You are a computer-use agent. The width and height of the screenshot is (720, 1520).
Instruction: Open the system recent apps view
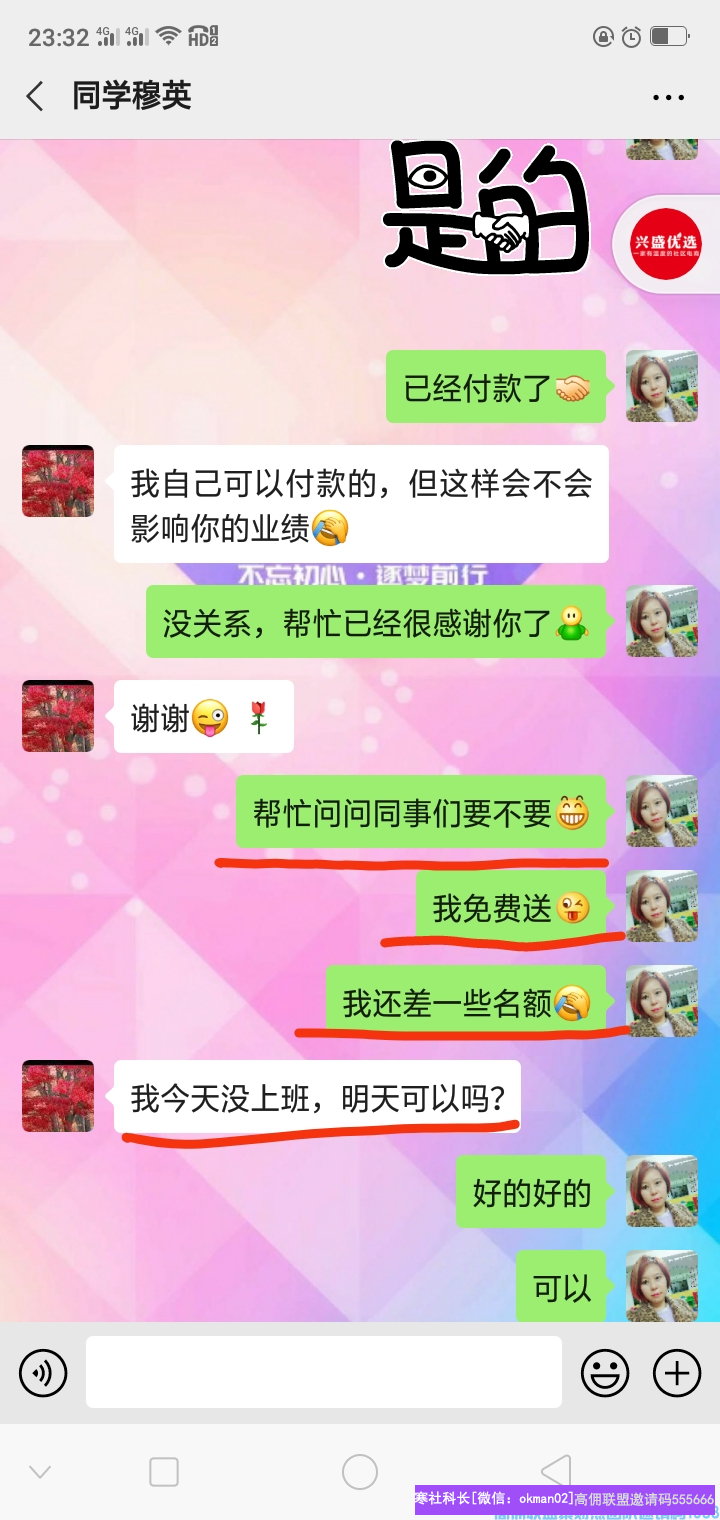click(164, 1471)
